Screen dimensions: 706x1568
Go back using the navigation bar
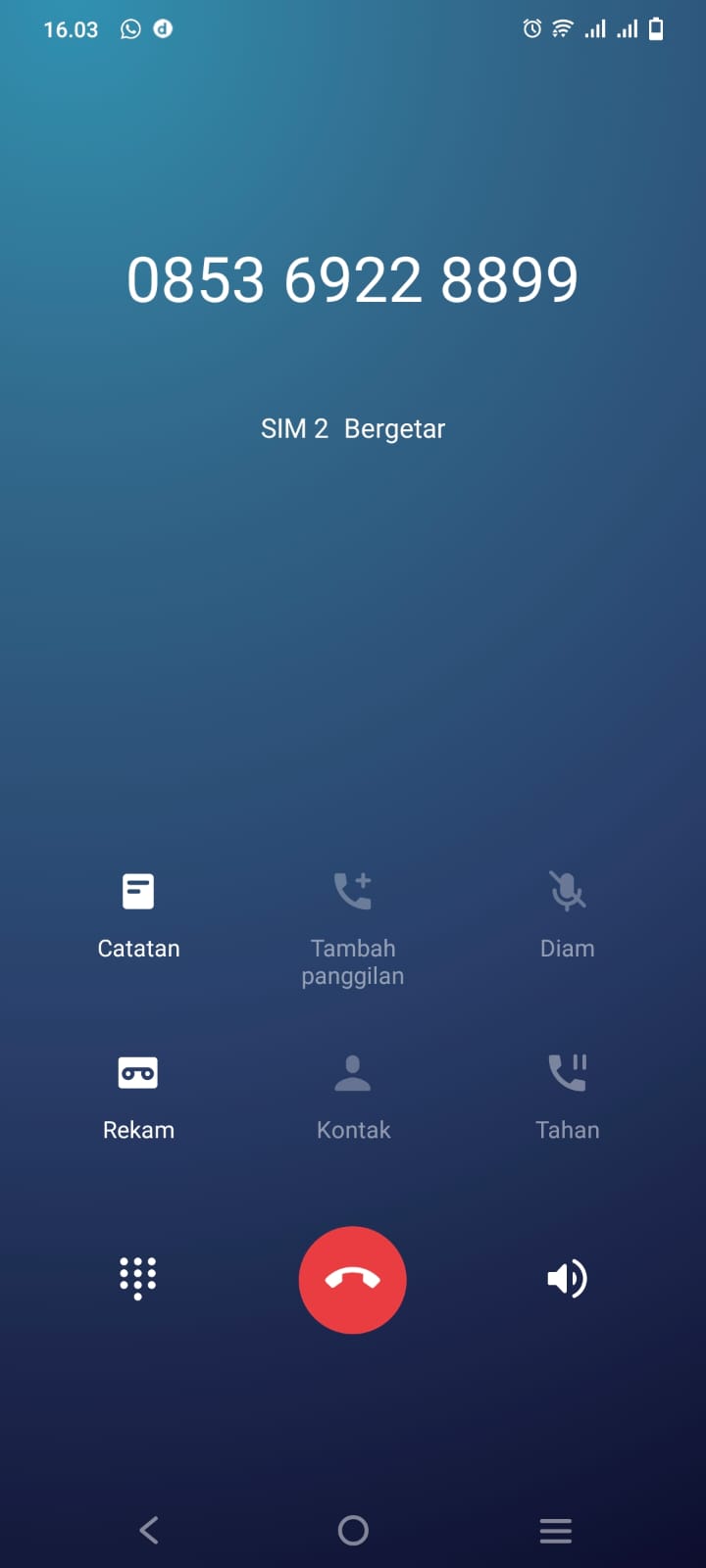click(149, 1530)
